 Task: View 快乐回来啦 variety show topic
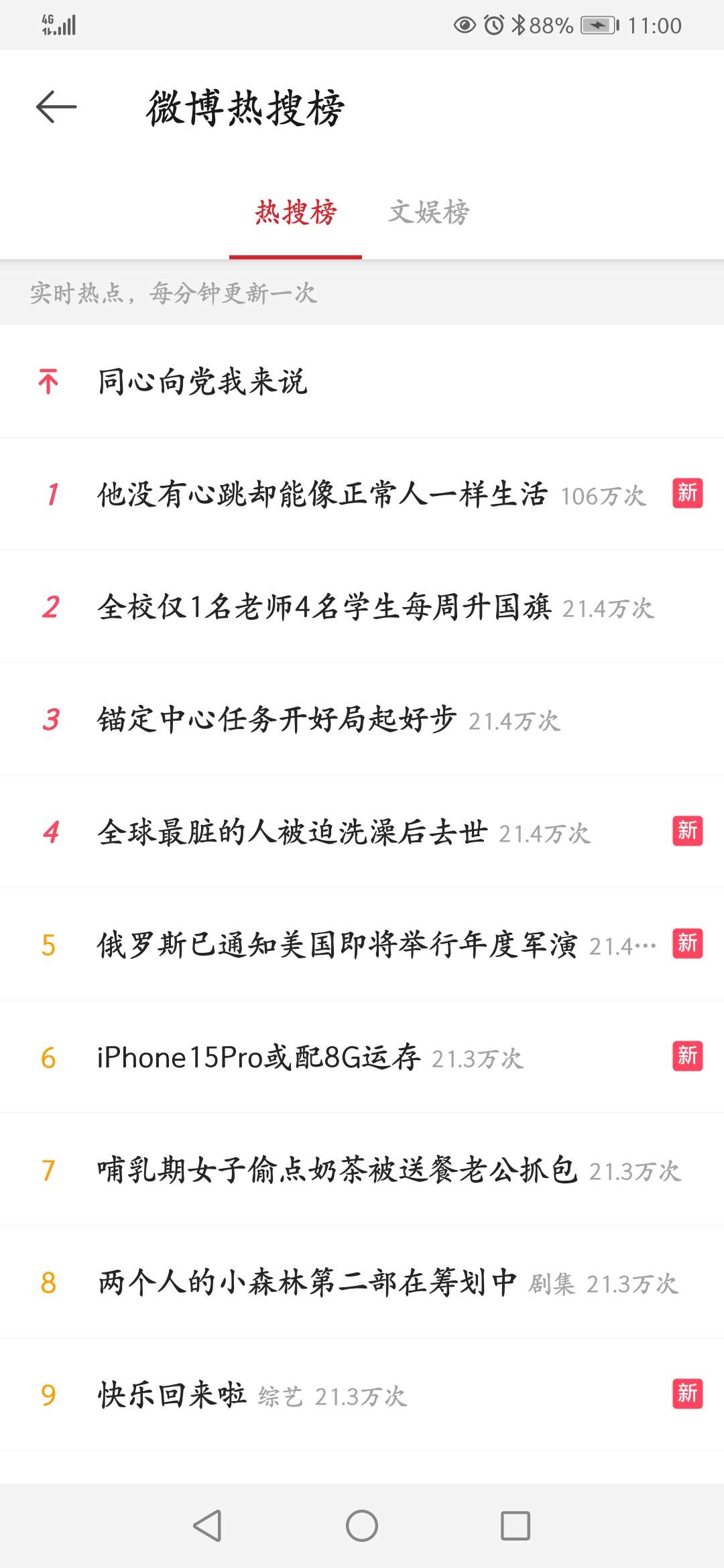[172, 1395]
